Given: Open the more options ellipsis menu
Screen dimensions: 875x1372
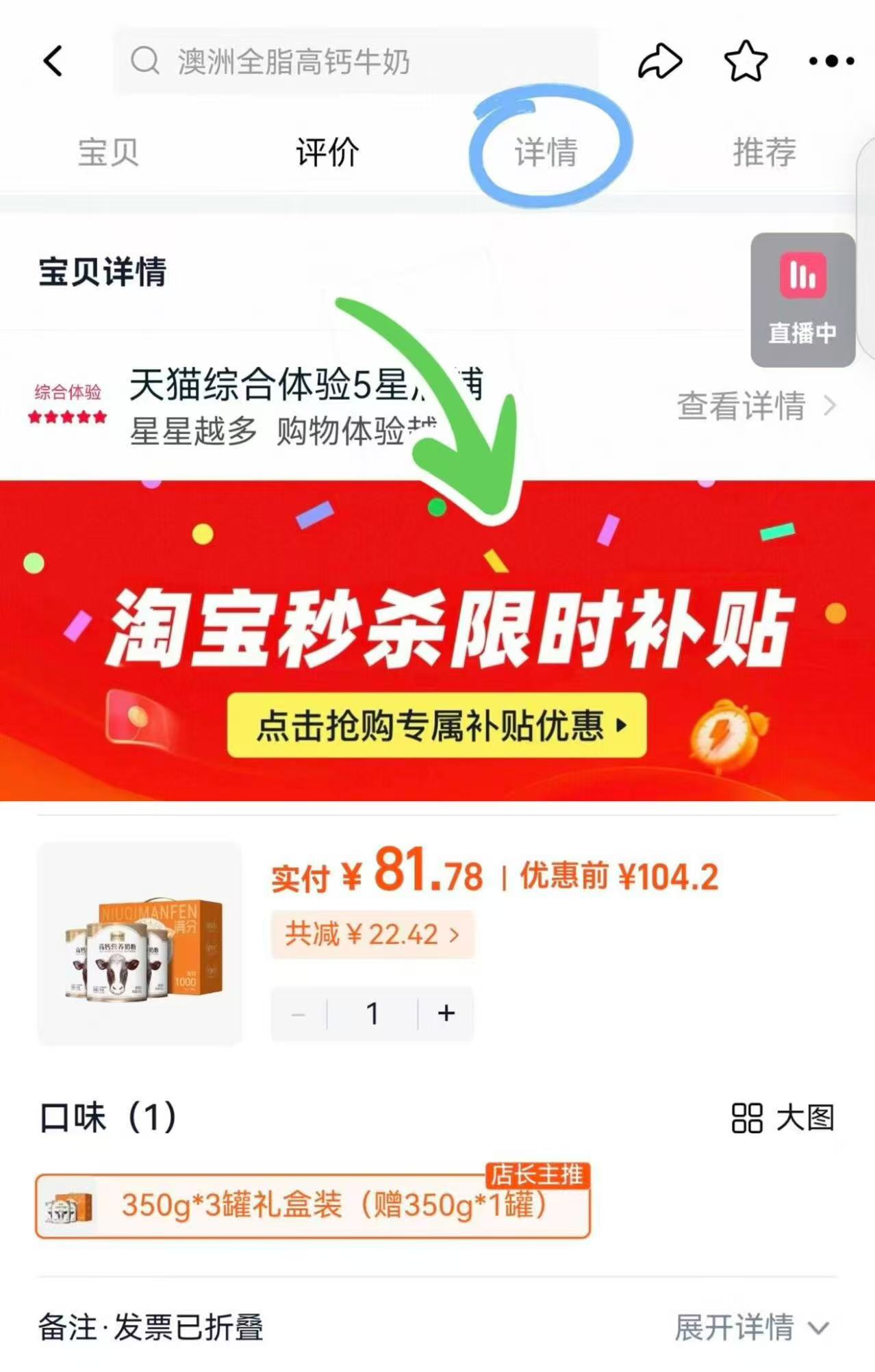Looking at the screenshot, I should (x=829, y=62).
